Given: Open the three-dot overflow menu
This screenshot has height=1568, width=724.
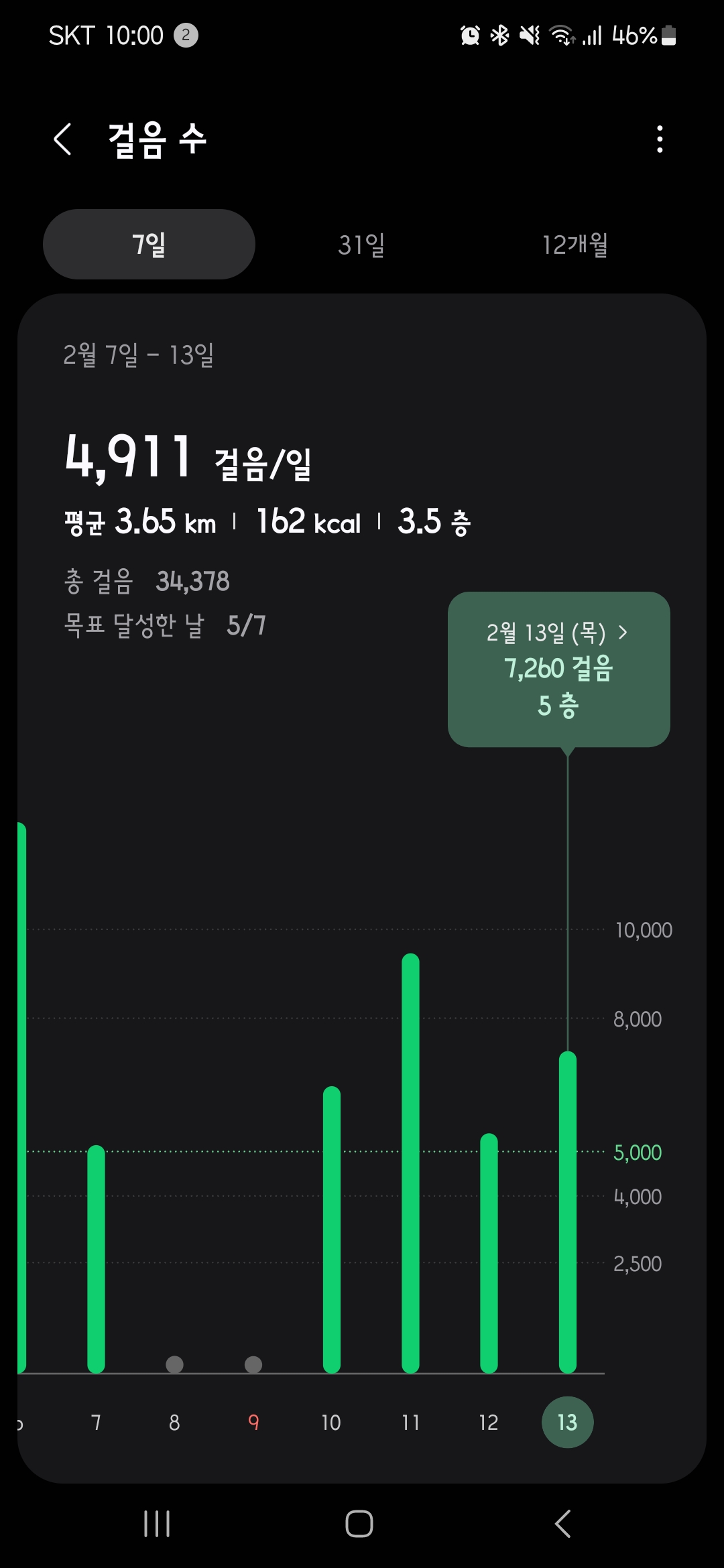Looking at the screenshot, I should pos(660,139).
